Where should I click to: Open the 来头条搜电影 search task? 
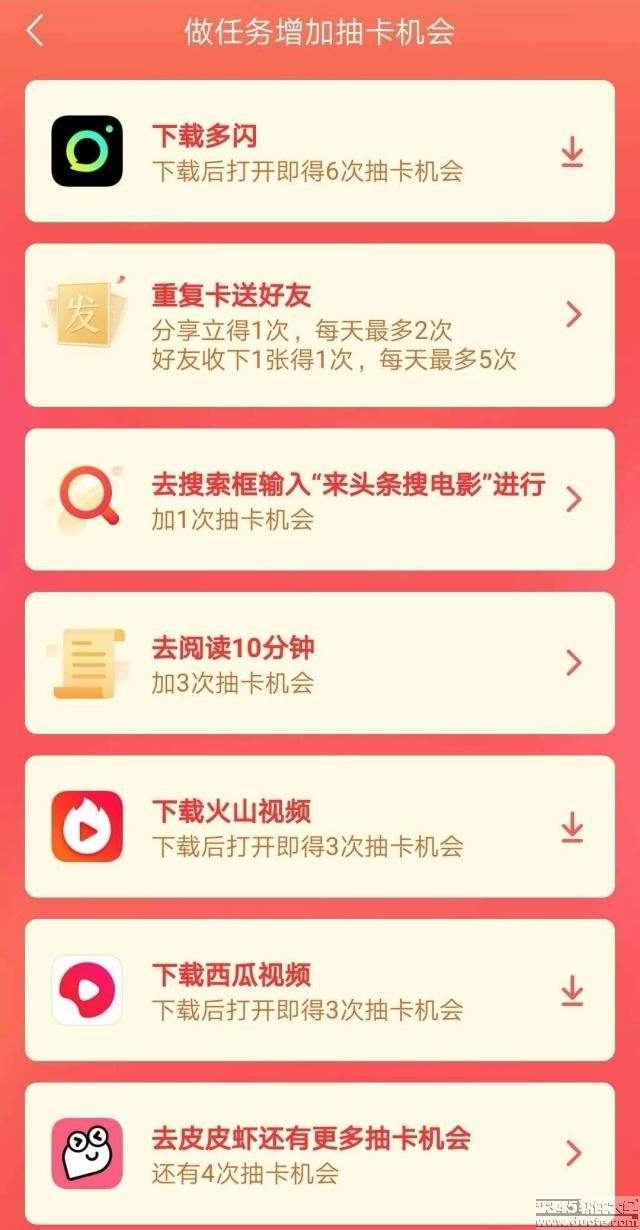point(573,499)
